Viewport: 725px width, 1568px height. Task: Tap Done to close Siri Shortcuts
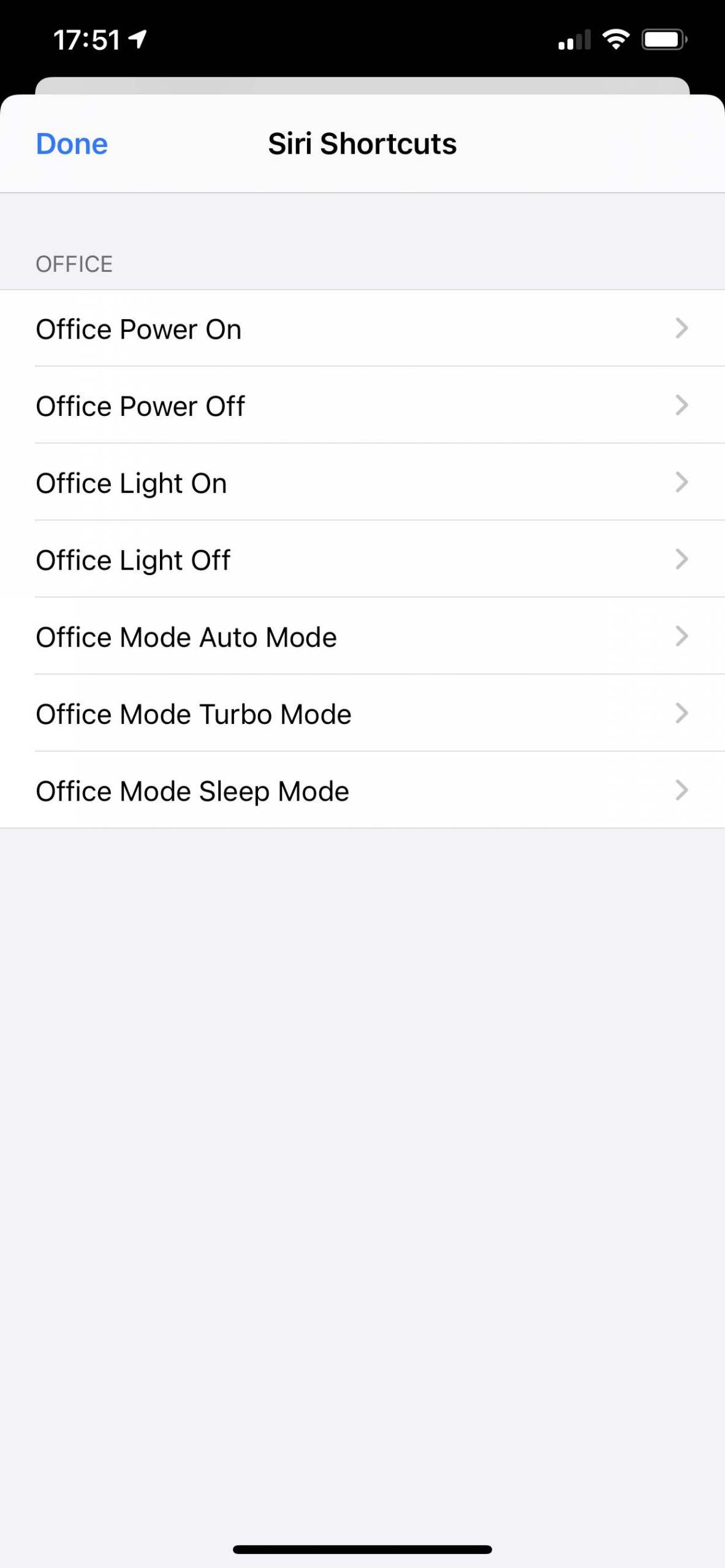72,144
